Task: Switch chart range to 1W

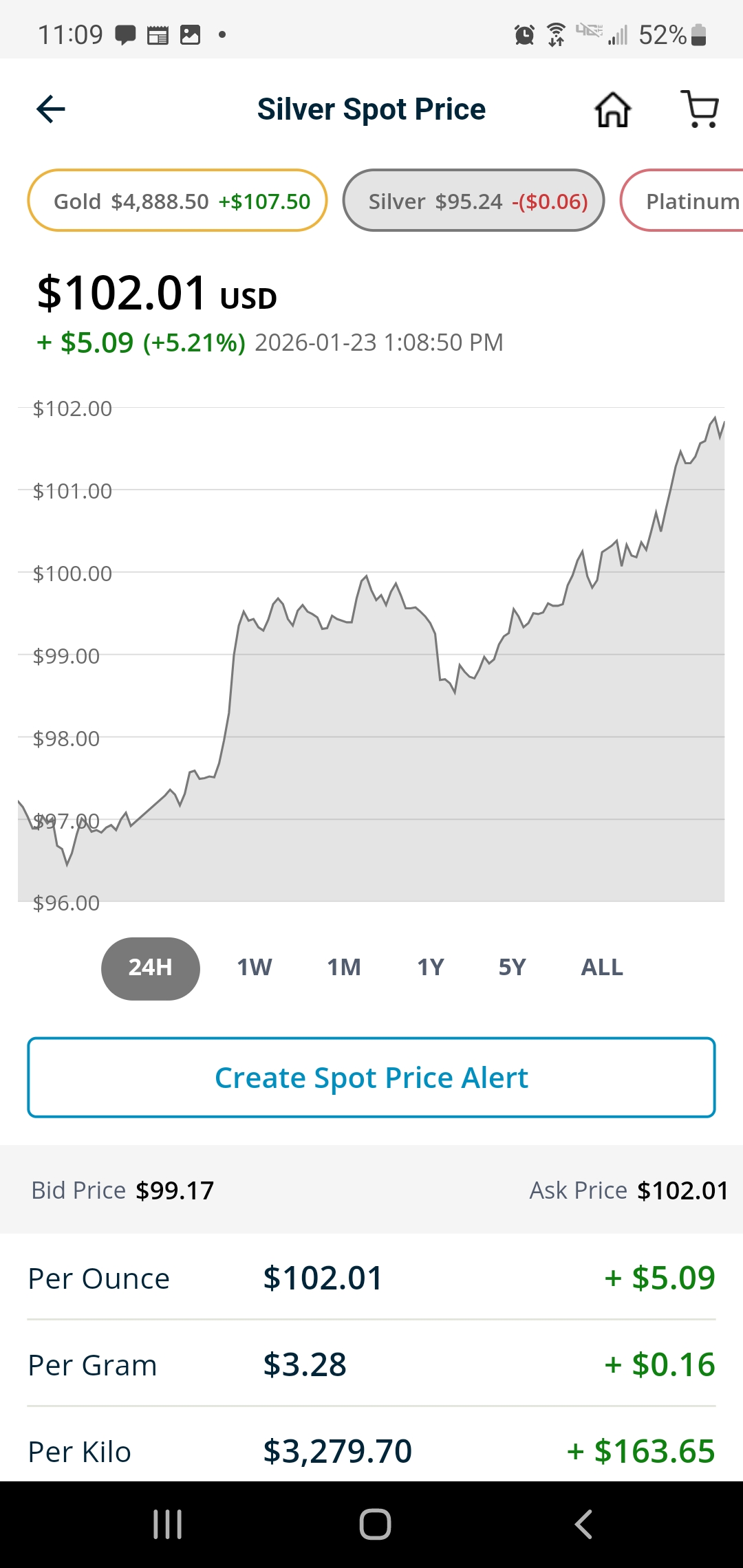Action: 255,968
